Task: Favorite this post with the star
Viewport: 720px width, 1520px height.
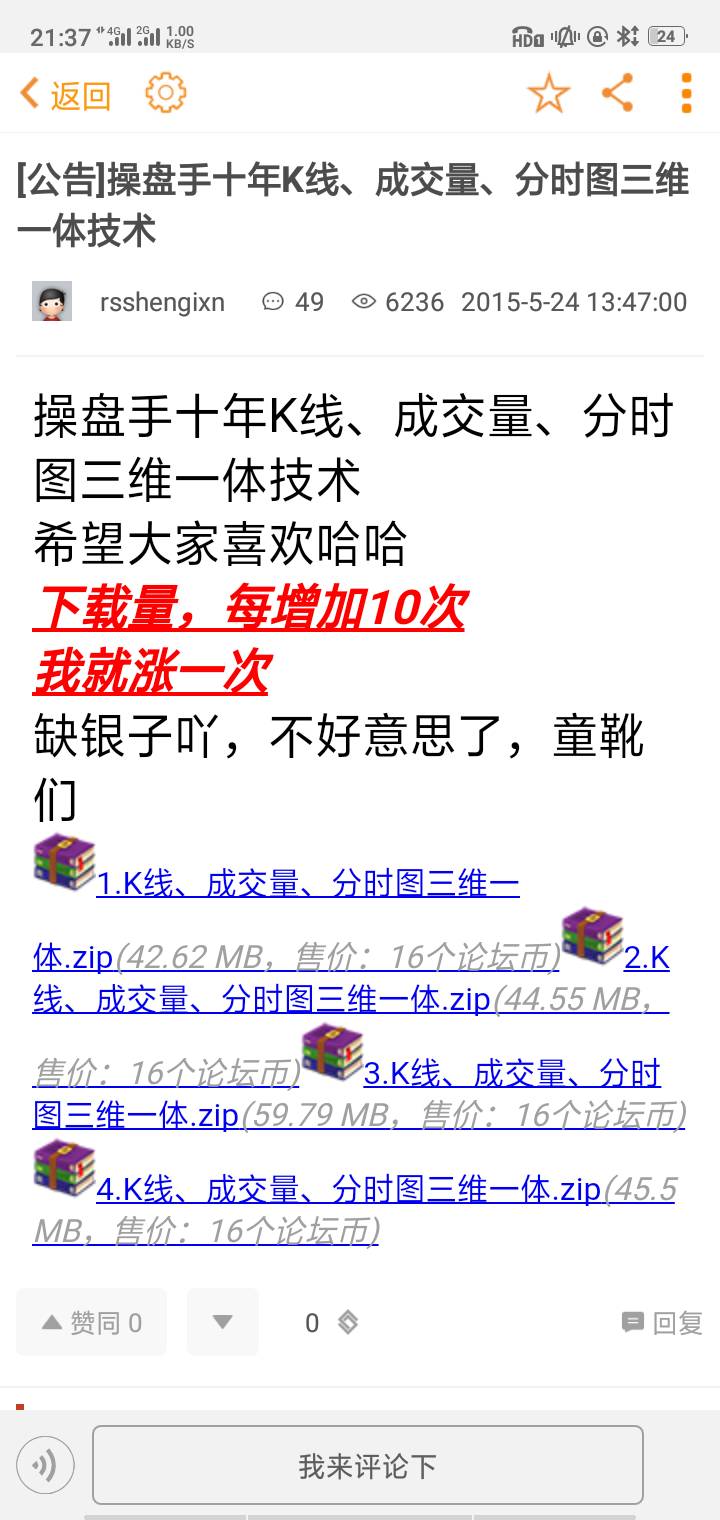Action: coord(548,94)
